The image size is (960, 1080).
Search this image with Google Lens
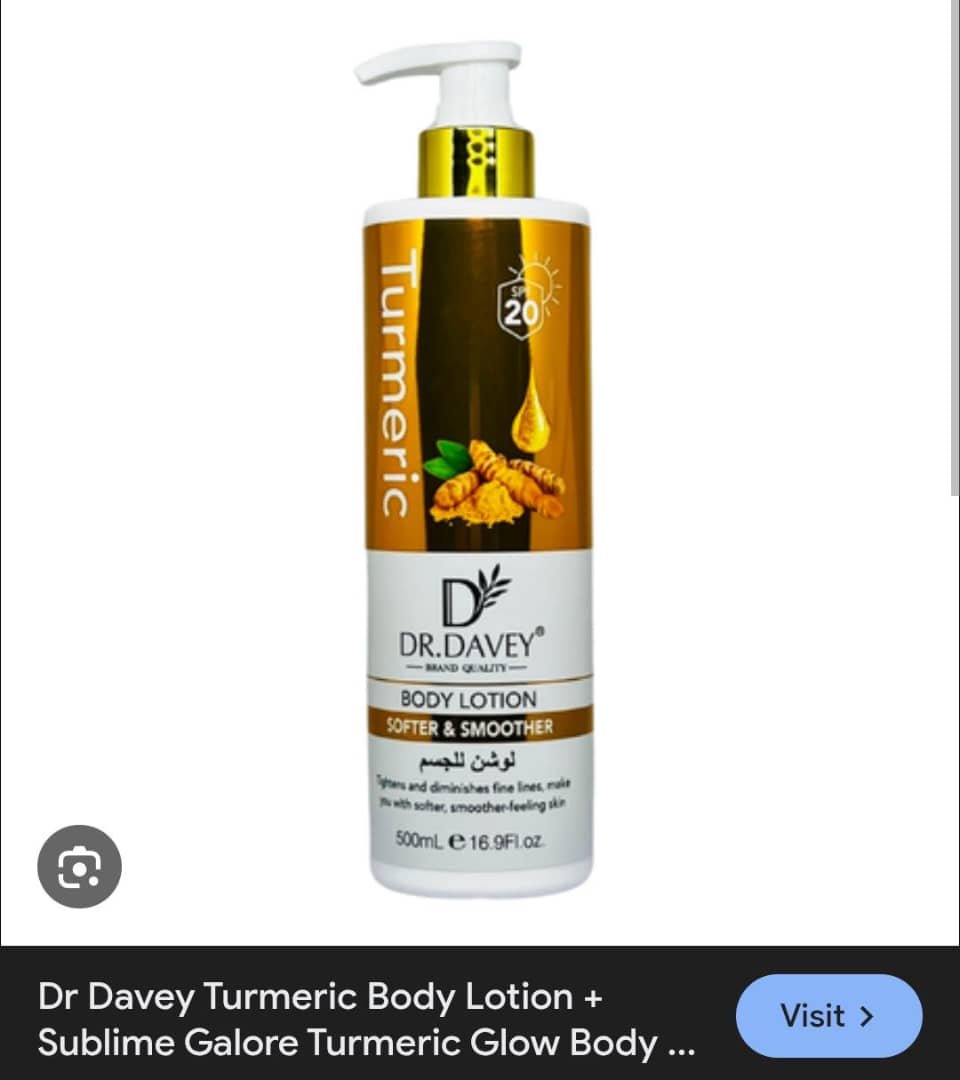click(79, 866)
